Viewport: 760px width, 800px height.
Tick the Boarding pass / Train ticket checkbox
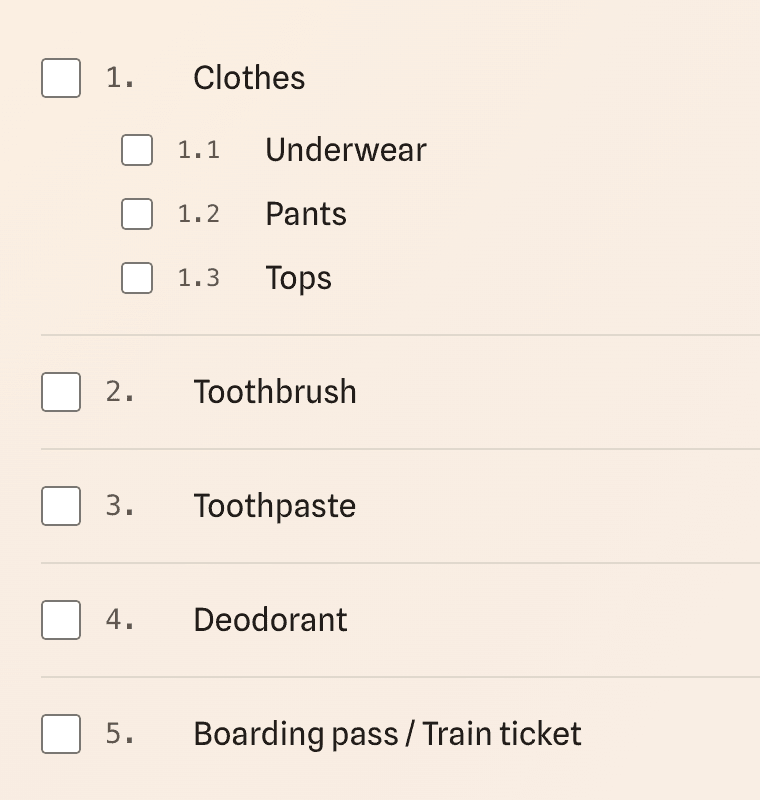[x=61, y=734]
